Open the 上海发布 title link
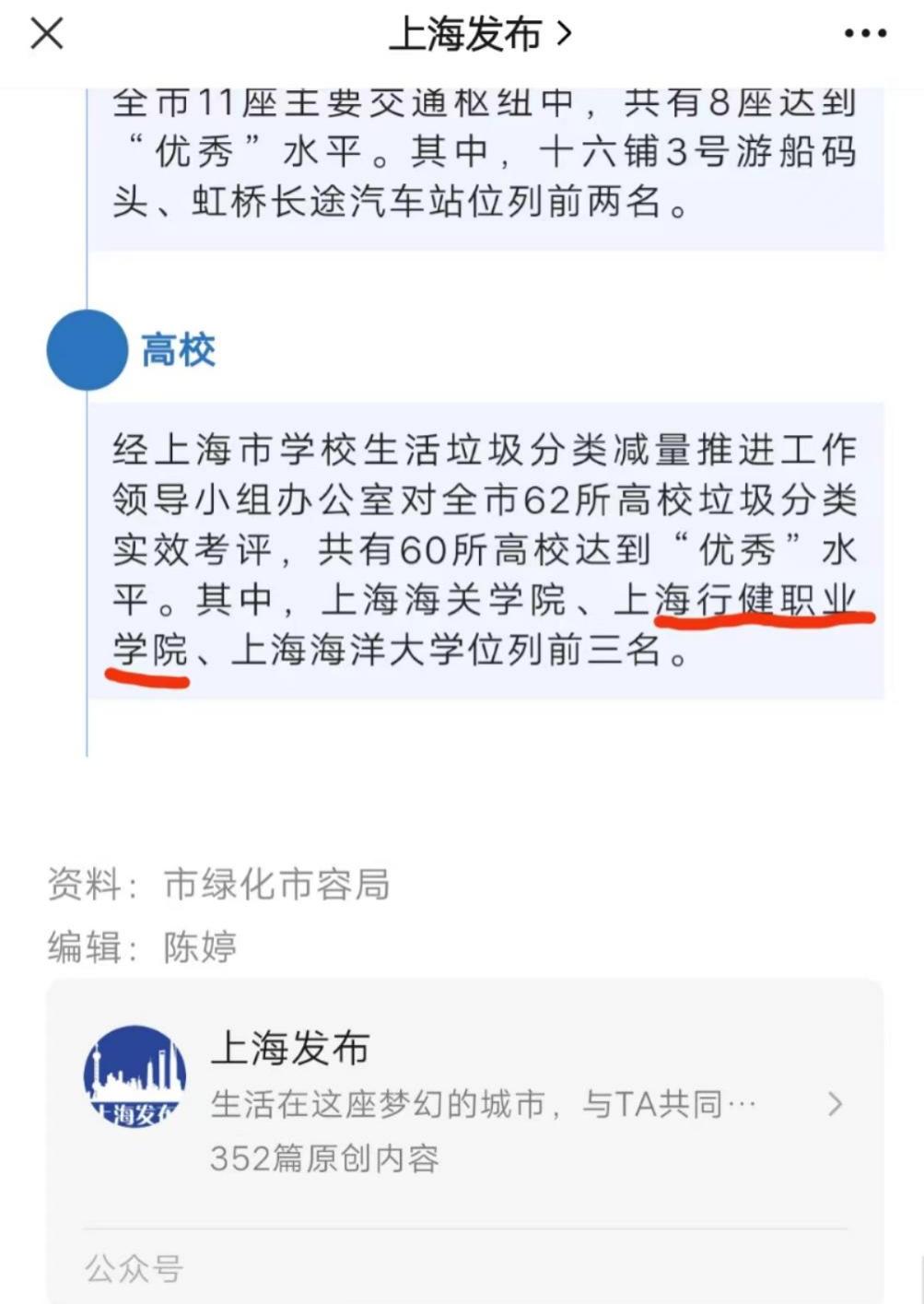Image resolution: width=924 pixels, height=1304 pixels. pos(479,35)
